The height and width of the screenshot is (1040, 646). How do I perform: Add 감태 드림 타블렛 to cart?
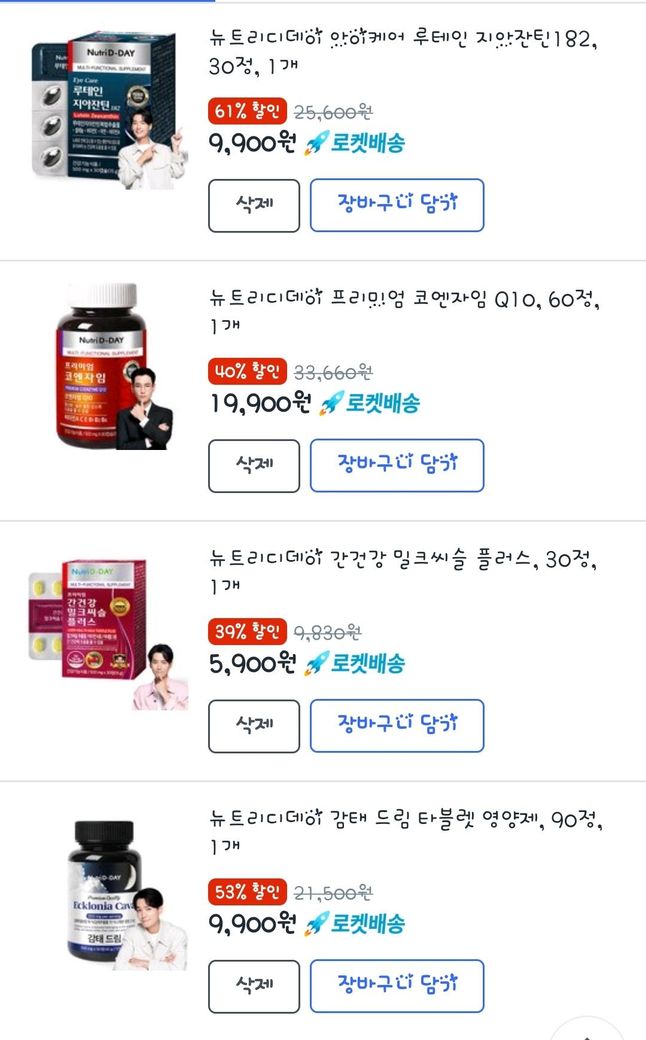[396, 985]
